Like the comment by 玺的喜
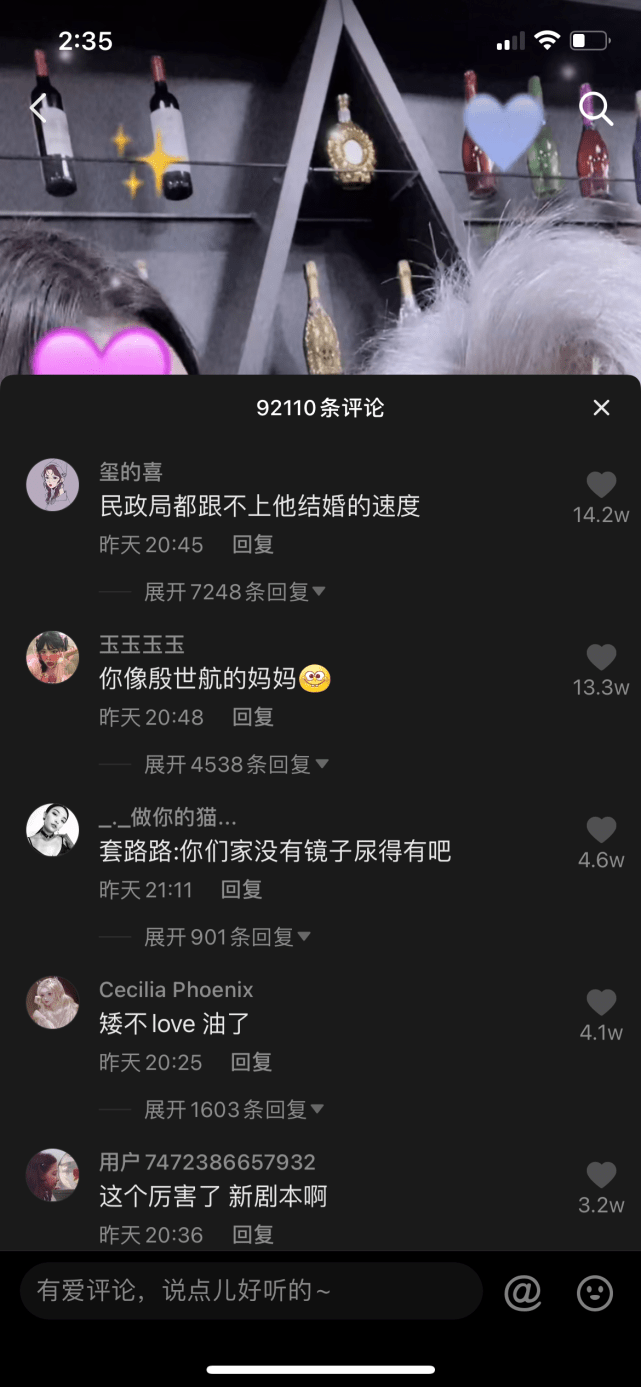 601,485
